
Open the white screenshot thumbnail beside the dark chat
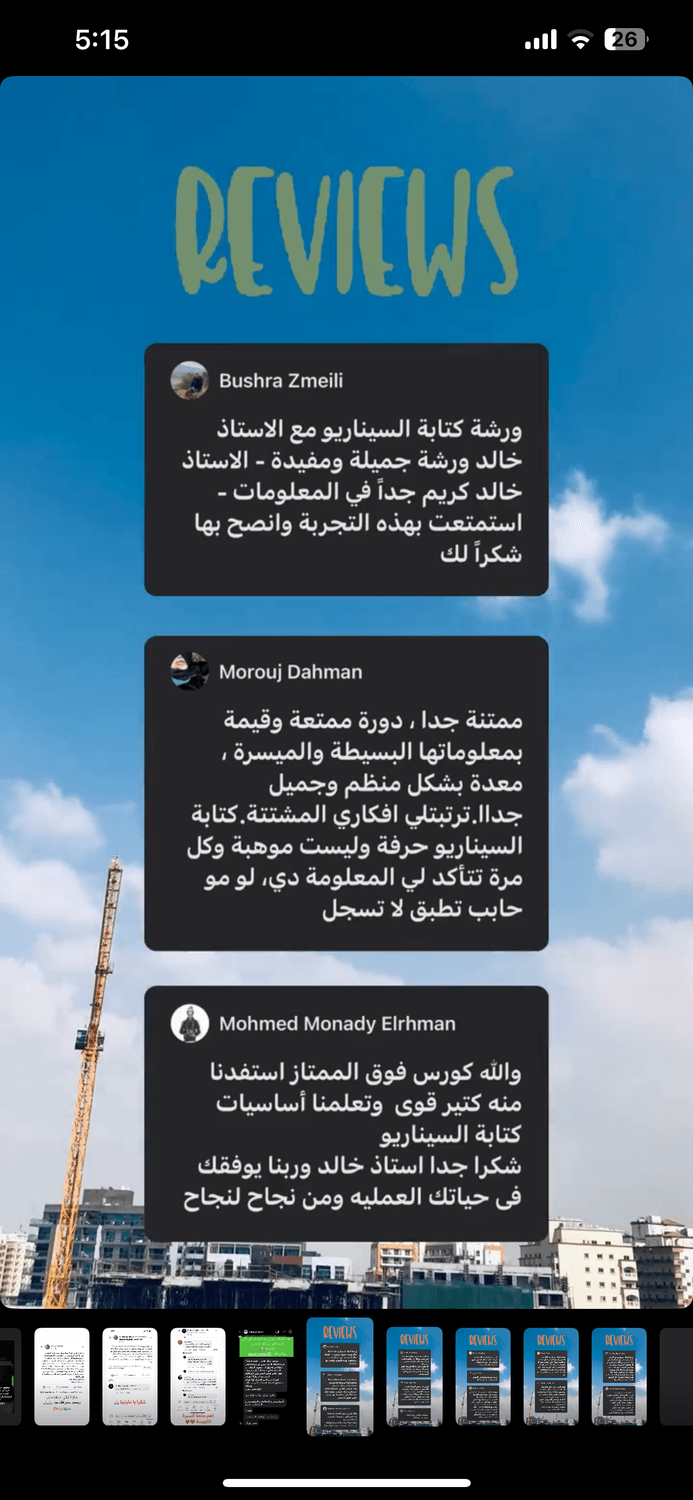(x=198, y=1376)
